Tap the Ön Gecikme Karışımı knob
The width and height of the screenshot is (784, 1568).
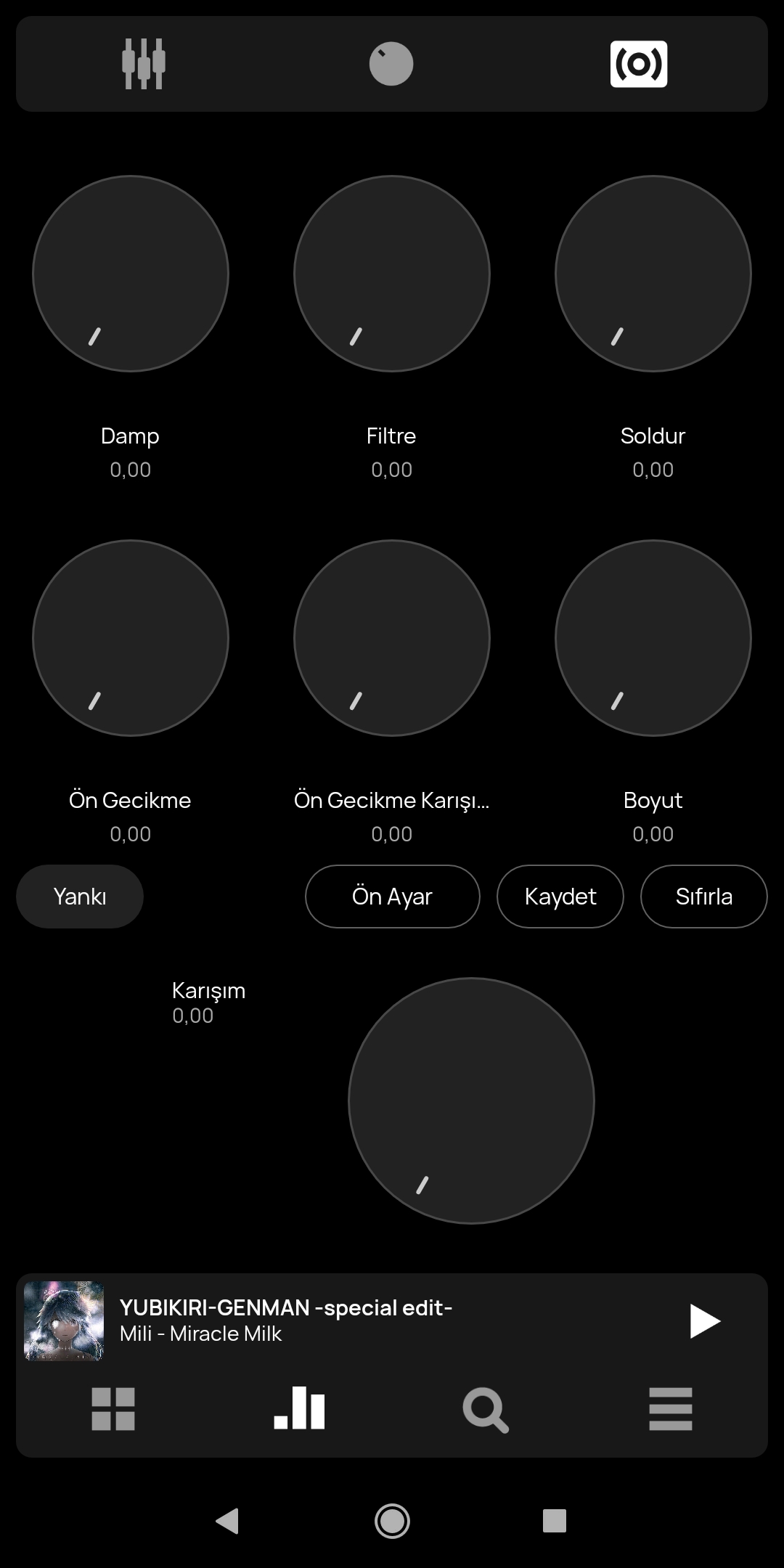click(x=392, y=638)
